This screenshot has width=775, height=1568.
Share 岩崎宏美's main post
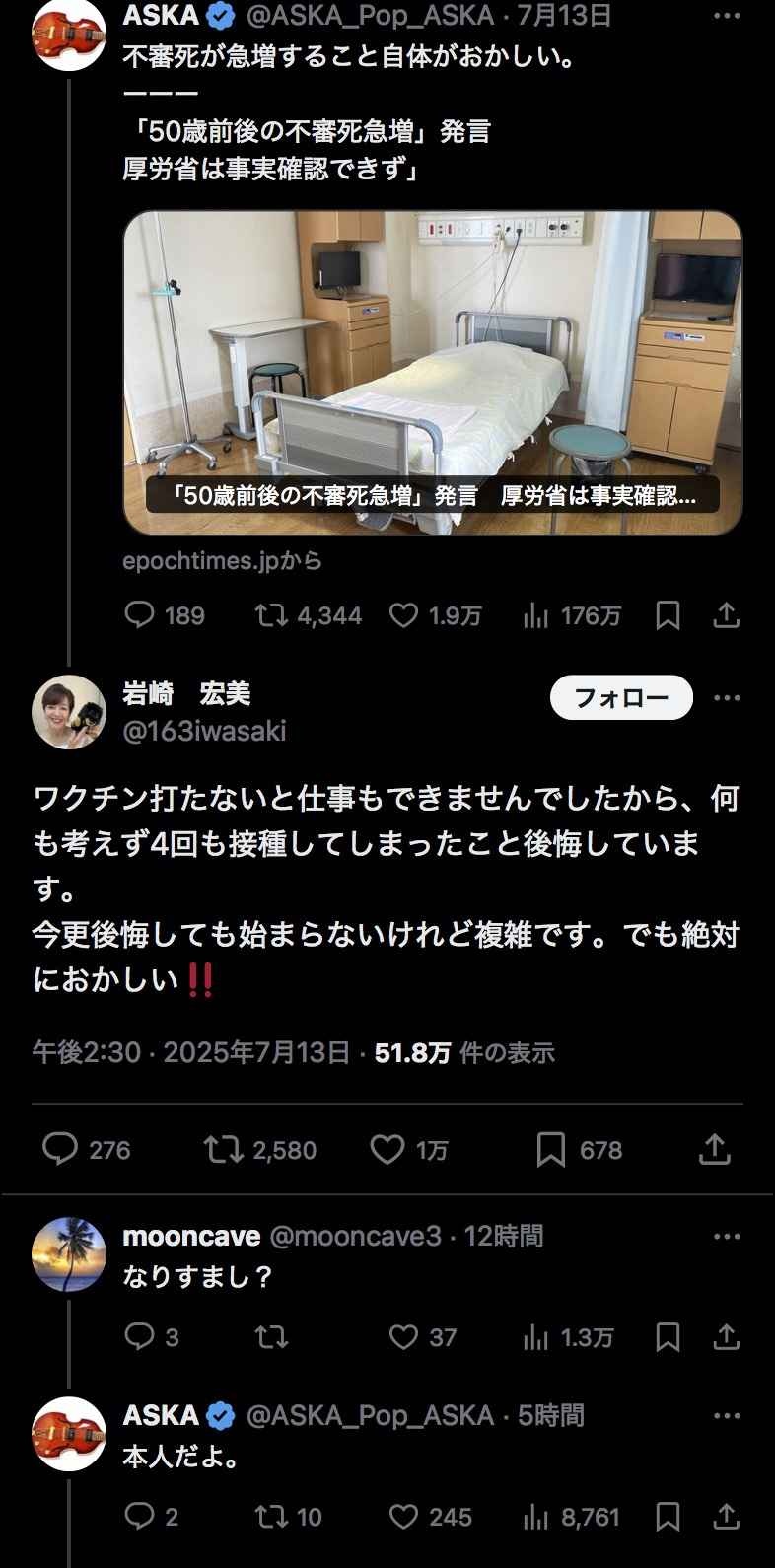[714, 1149]
